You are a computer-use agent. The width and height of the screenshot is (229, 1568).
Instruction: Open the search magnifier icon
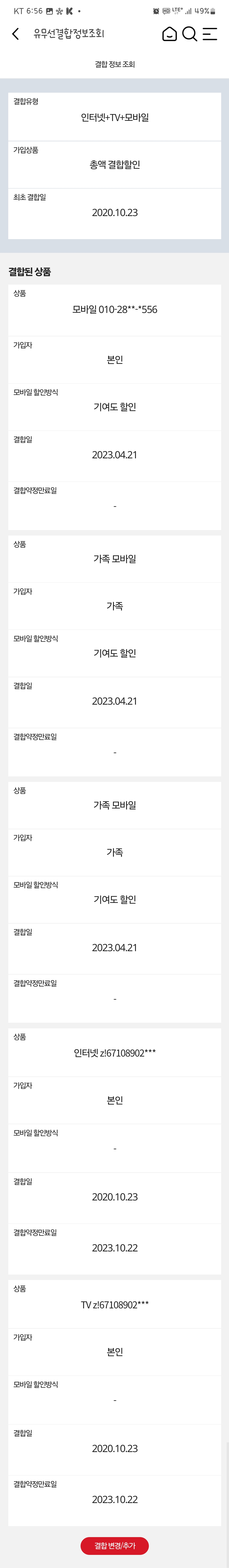click(x=190, y=34)
